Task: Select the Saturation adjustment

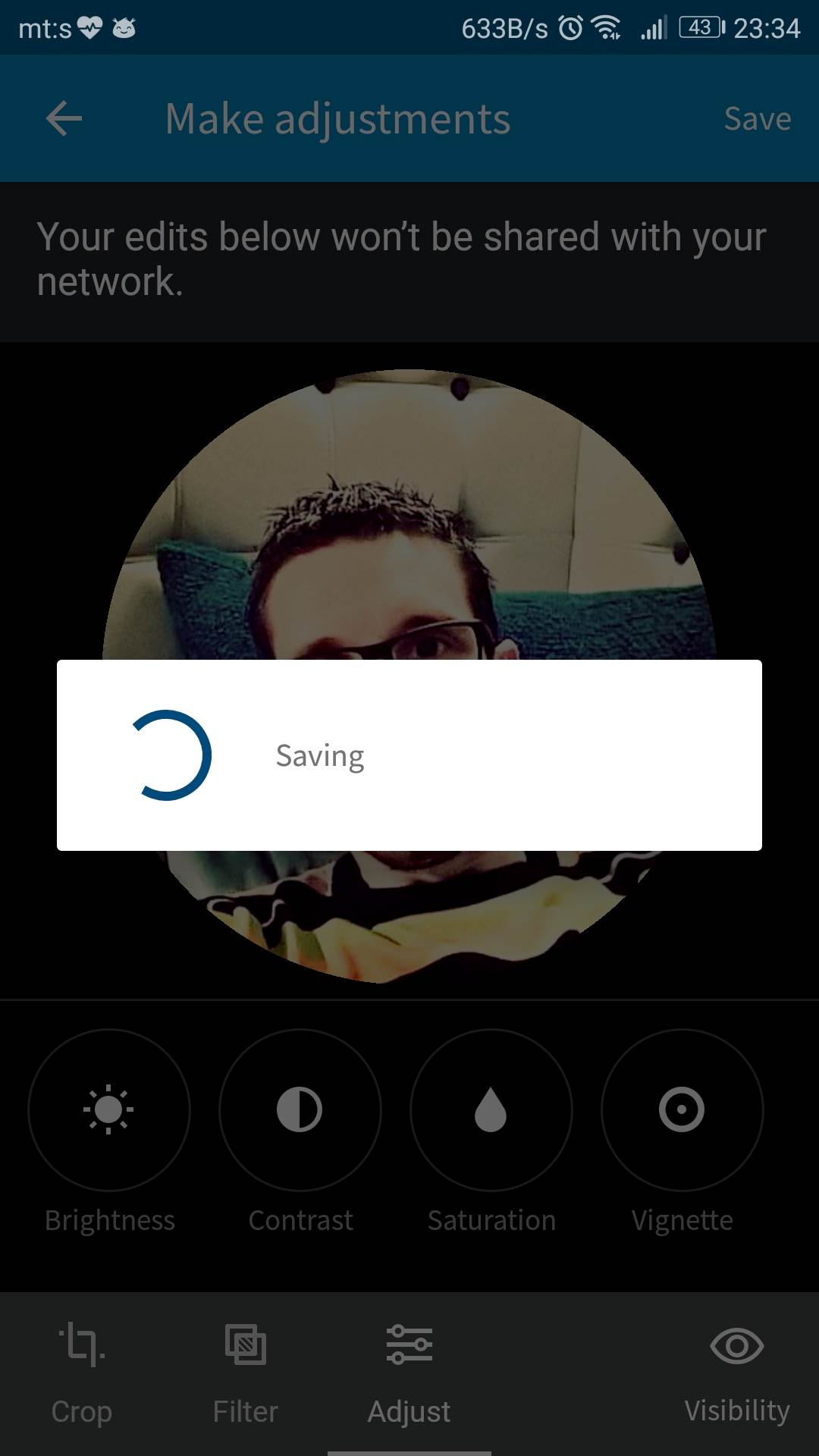Action: tap(491, 1110)
